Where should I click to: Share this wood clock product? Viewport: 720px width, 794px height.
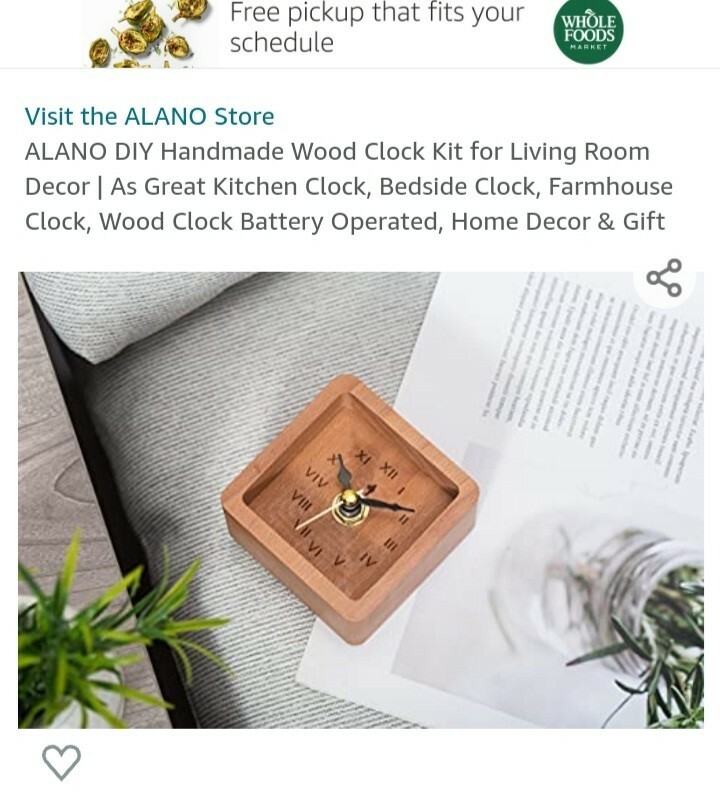coord(664,278)
